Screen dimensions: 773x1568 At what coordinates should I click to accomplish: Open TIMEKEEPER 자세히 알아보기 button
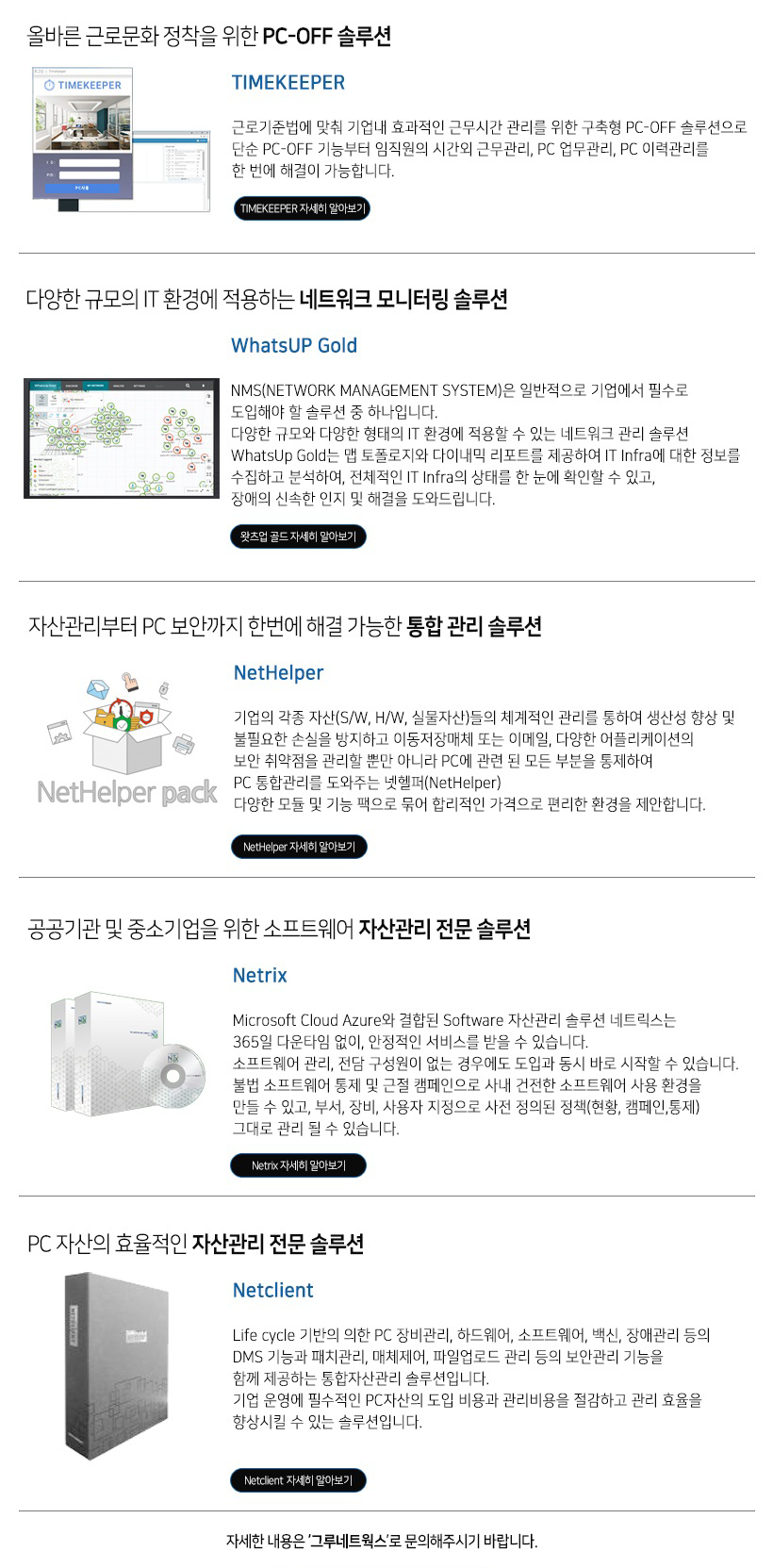pyautogui.click(x=302, y=208)
